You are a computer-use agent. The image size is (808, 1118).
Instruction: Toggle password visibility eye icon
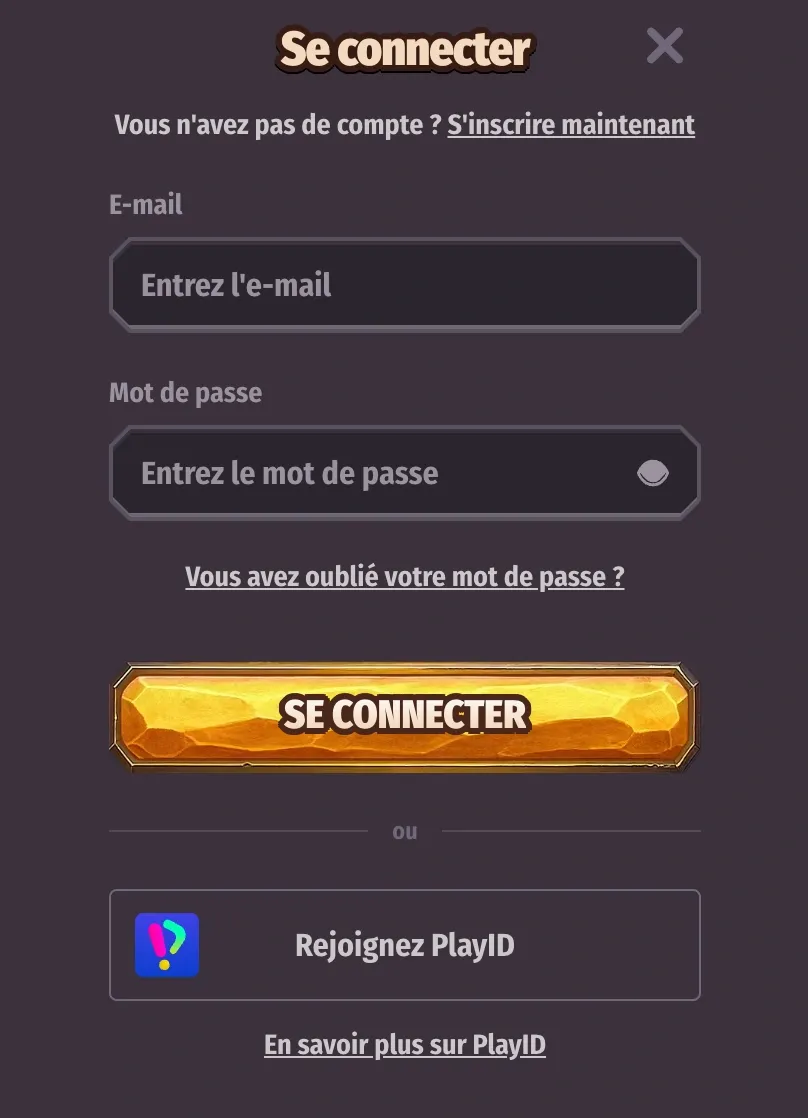click(653, 473)
